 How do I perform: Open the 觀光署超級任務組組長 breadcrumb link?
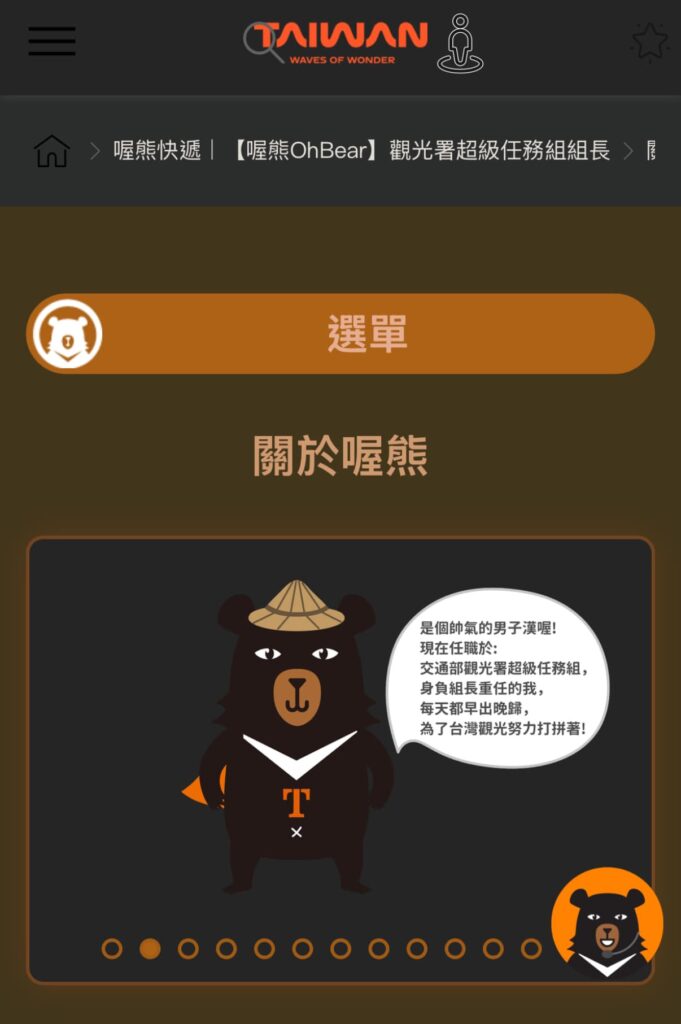421,150
